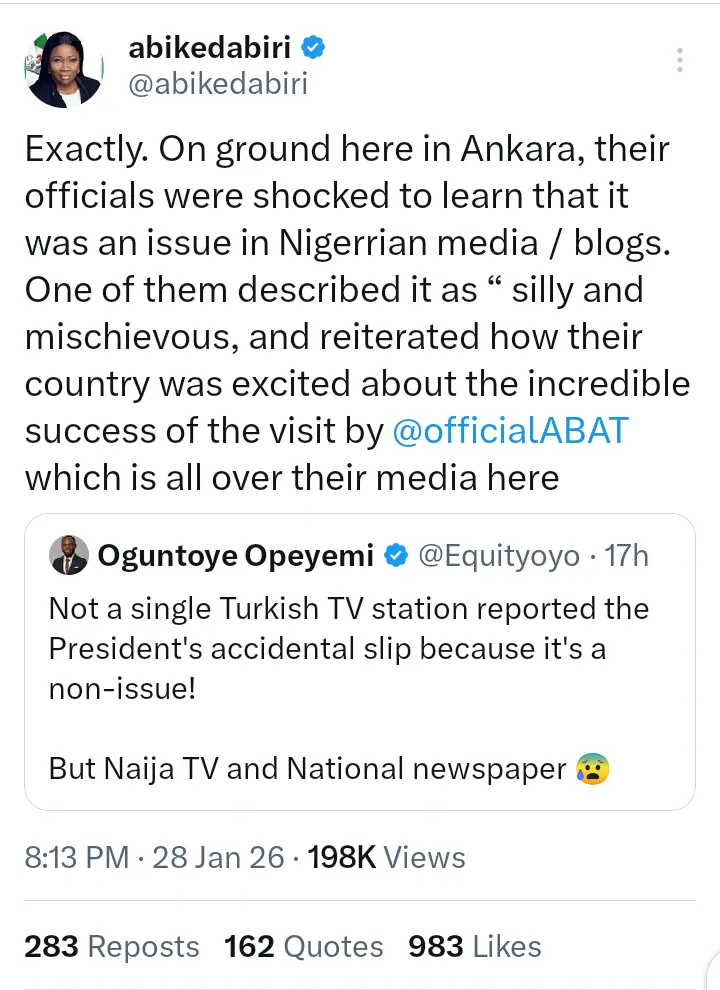Open the tweet's three-dot overflow menu
The height and width of the screenshot is (990, 720).
coord(680,61)
